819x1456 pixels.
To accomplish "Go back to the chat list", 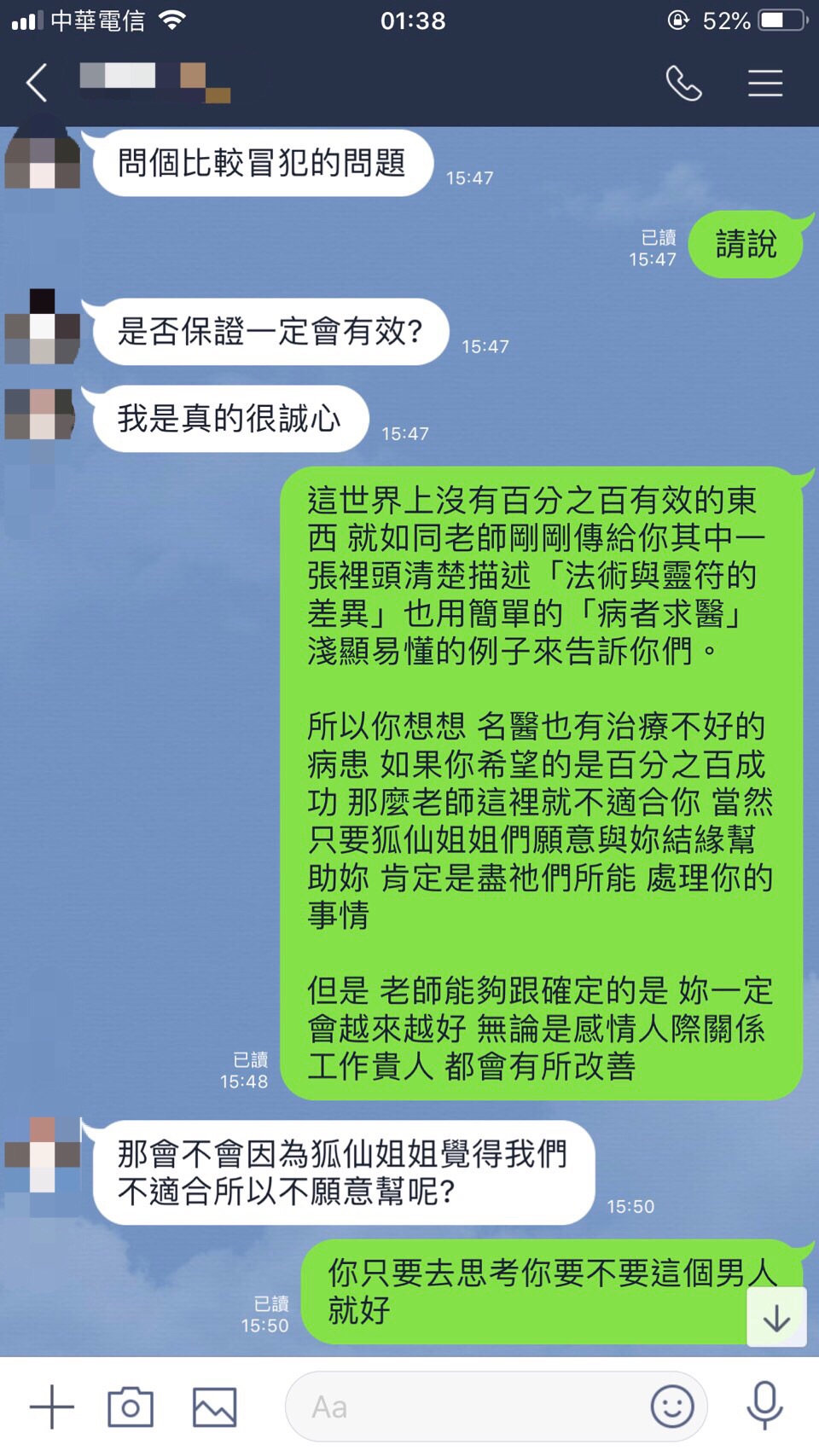I will click(37, 83).
